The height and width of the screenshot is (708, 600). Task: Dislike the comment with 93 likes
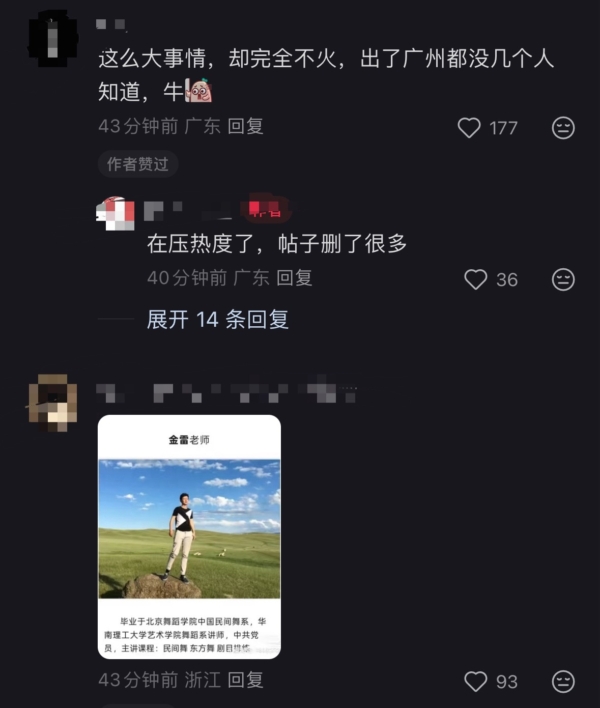tap(563, 681)
